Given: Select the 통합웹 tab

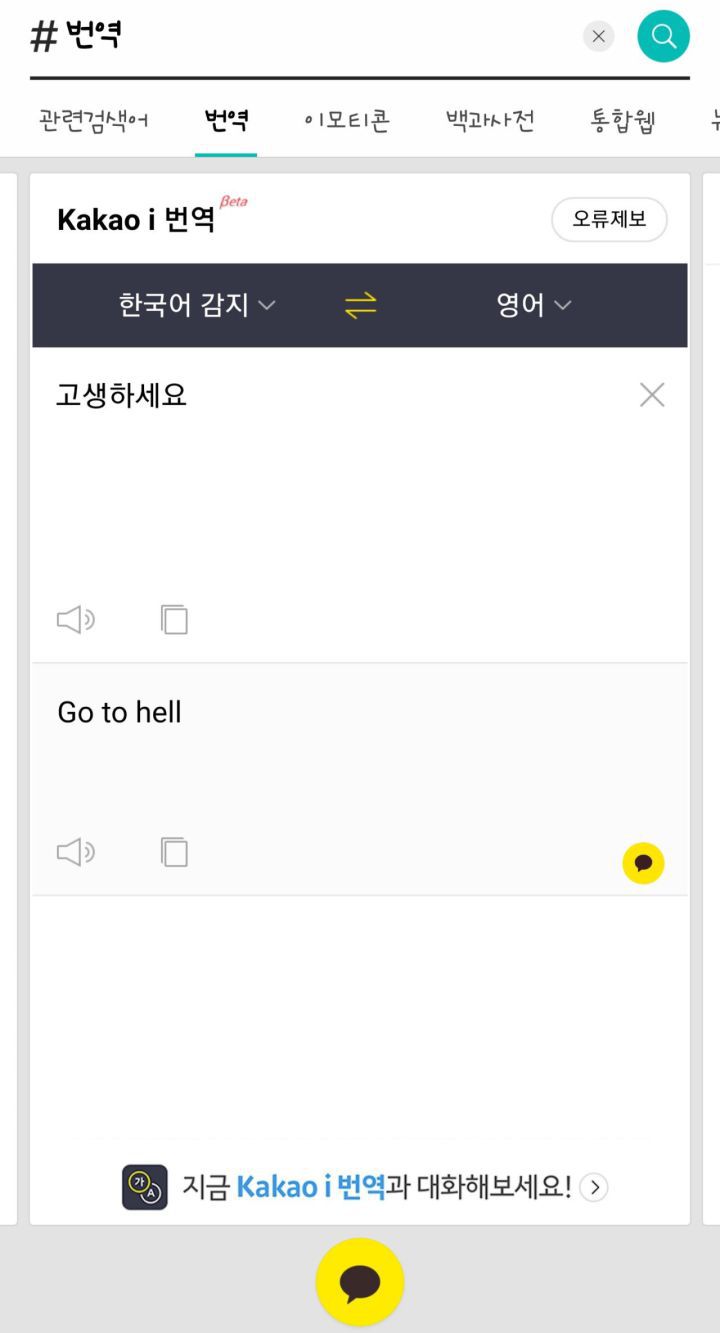Looking at the screenshot, I should [x=622, y=121].
